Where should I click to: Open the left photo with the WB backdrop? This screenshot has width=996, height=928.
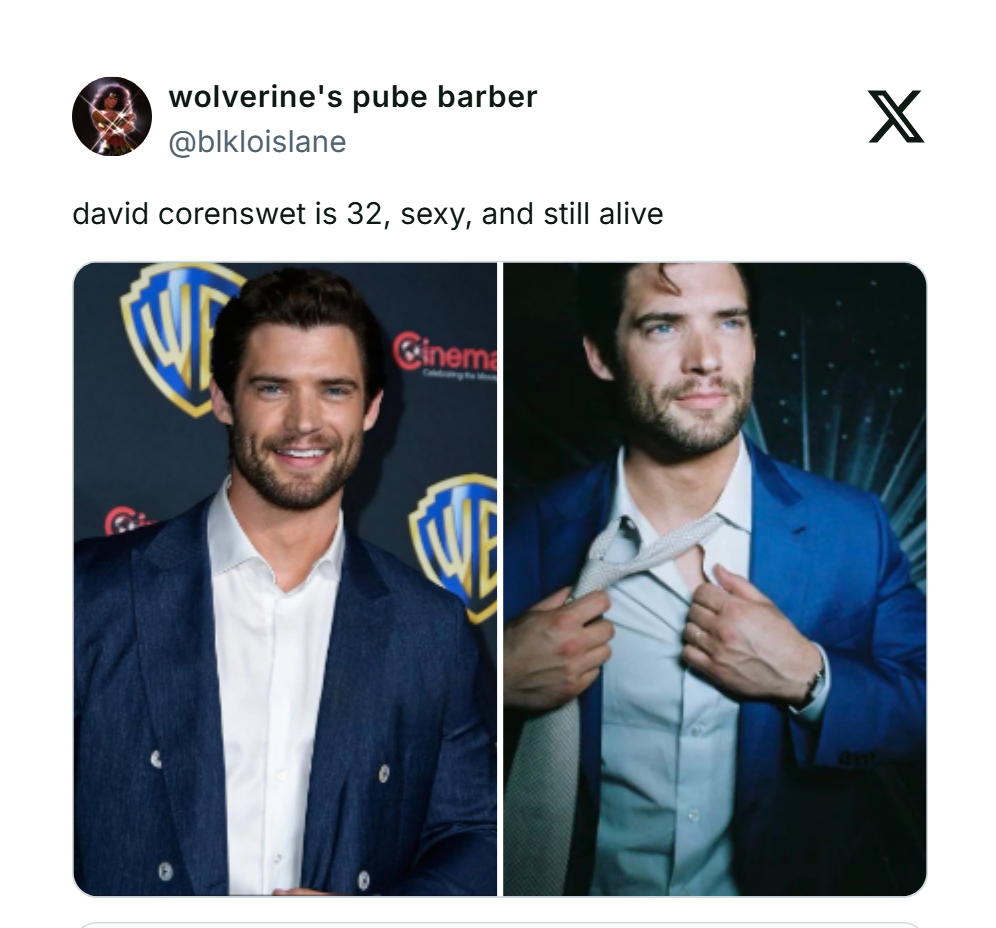[285, 578]
